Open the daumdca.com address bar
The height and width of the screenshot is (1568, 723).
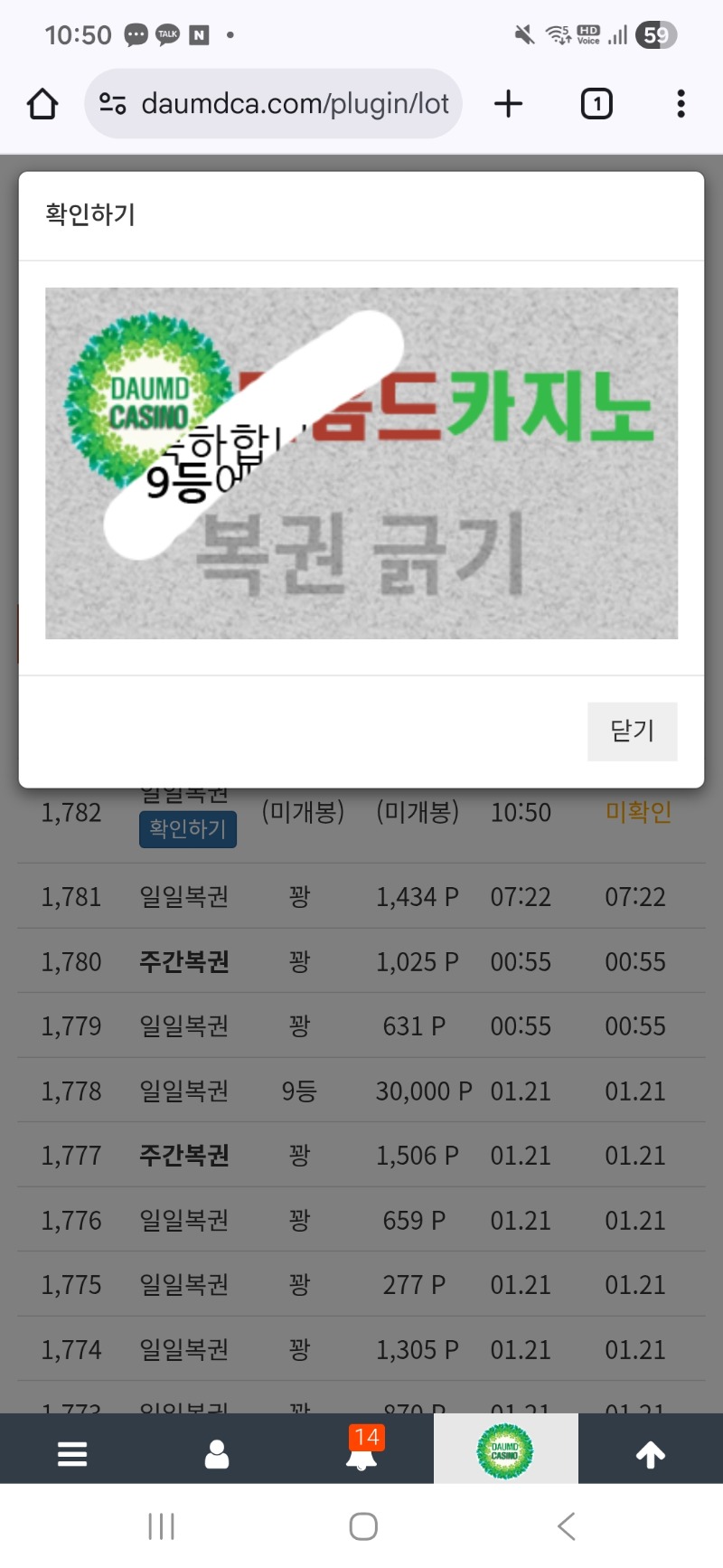294,104
